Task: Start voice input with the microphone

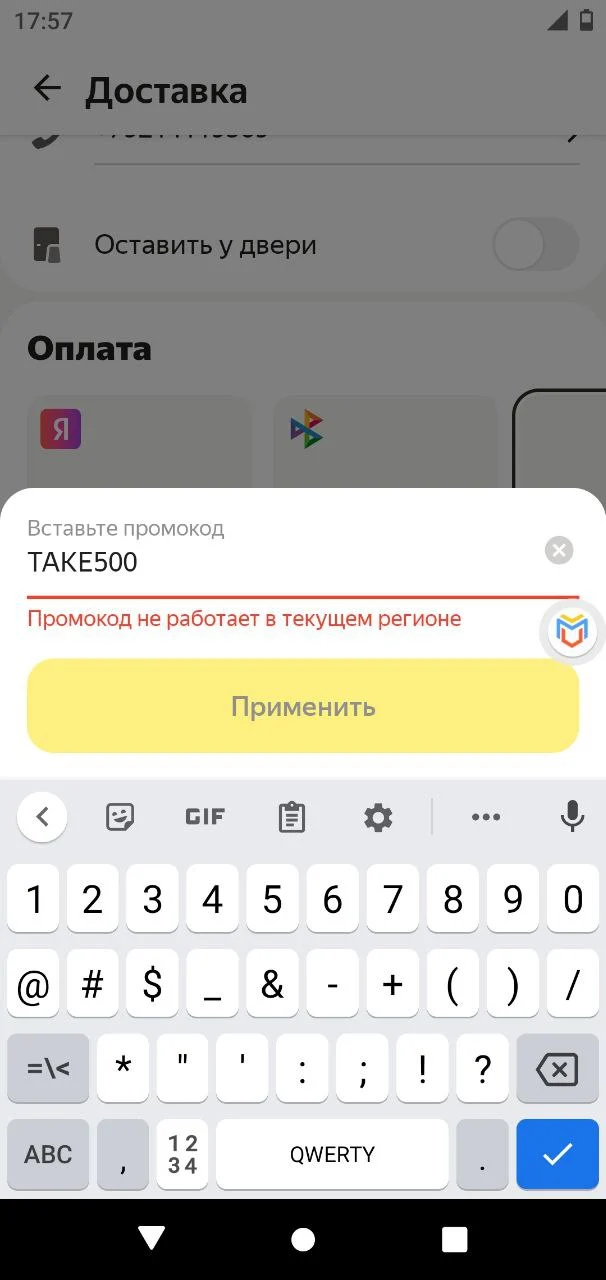Action: pos(572,817)
